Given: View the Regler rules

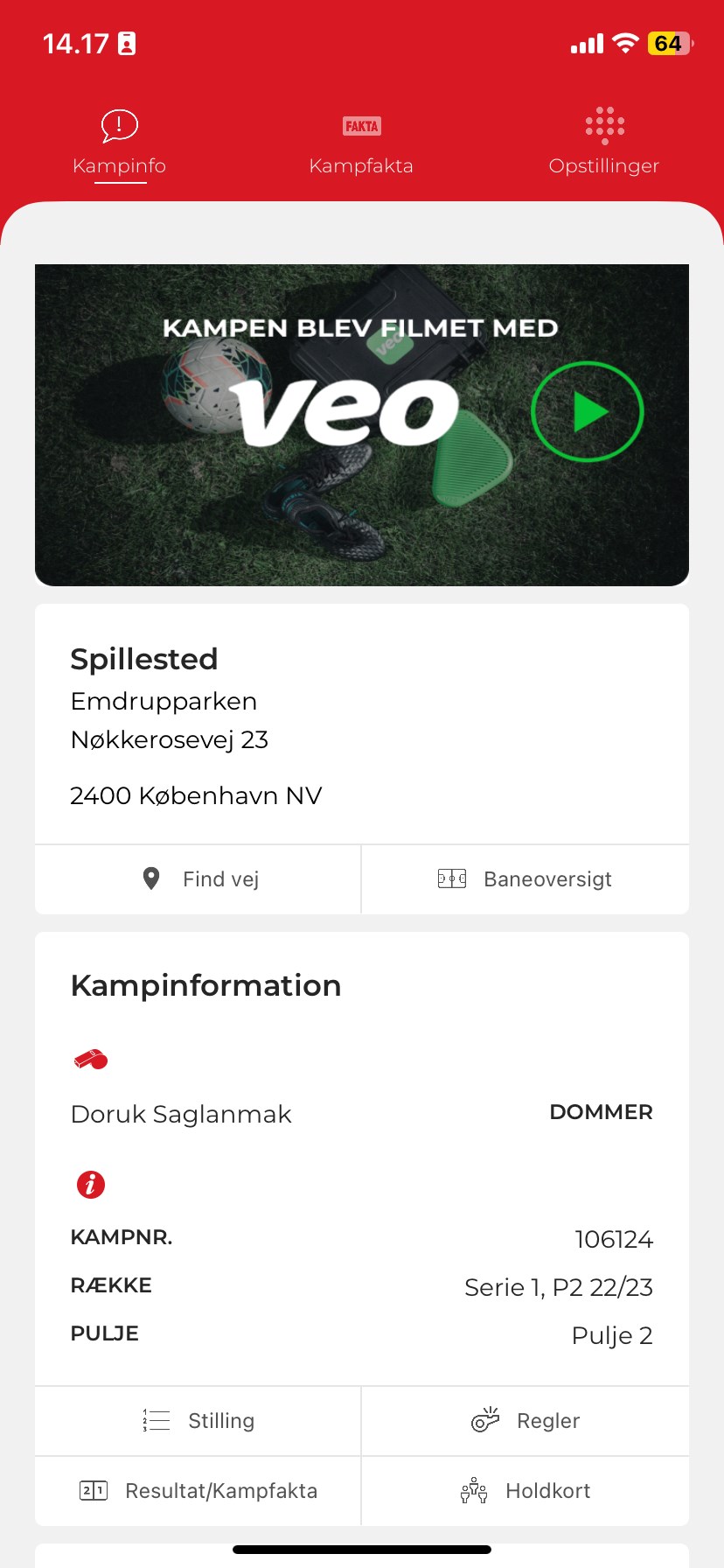Looking at the screenshot, I should tap(525, 1421).
